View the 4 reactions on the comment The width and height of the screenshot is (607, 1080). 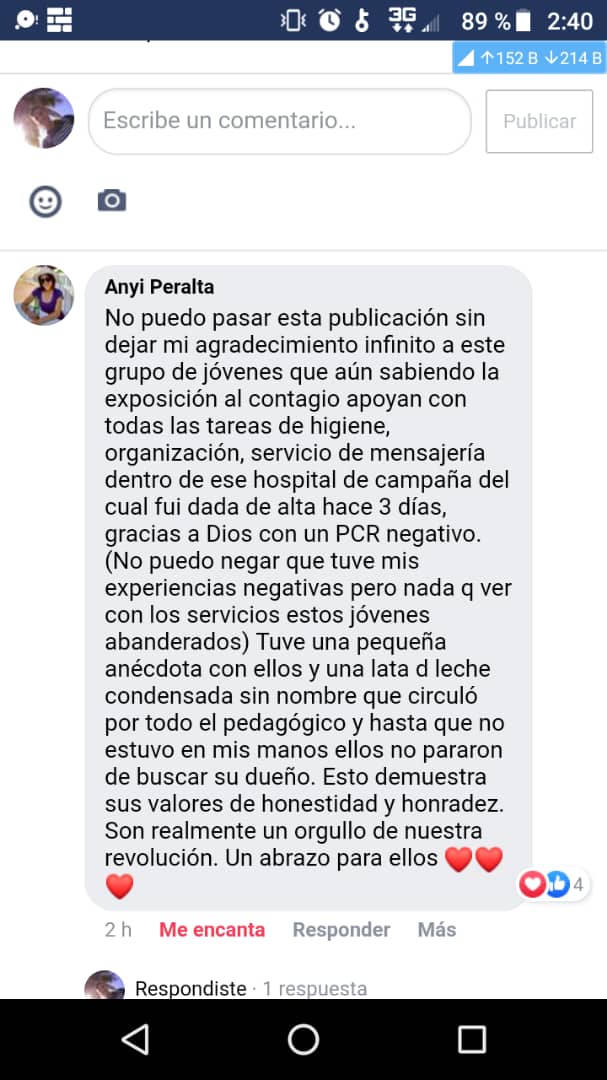click(552, 884)
